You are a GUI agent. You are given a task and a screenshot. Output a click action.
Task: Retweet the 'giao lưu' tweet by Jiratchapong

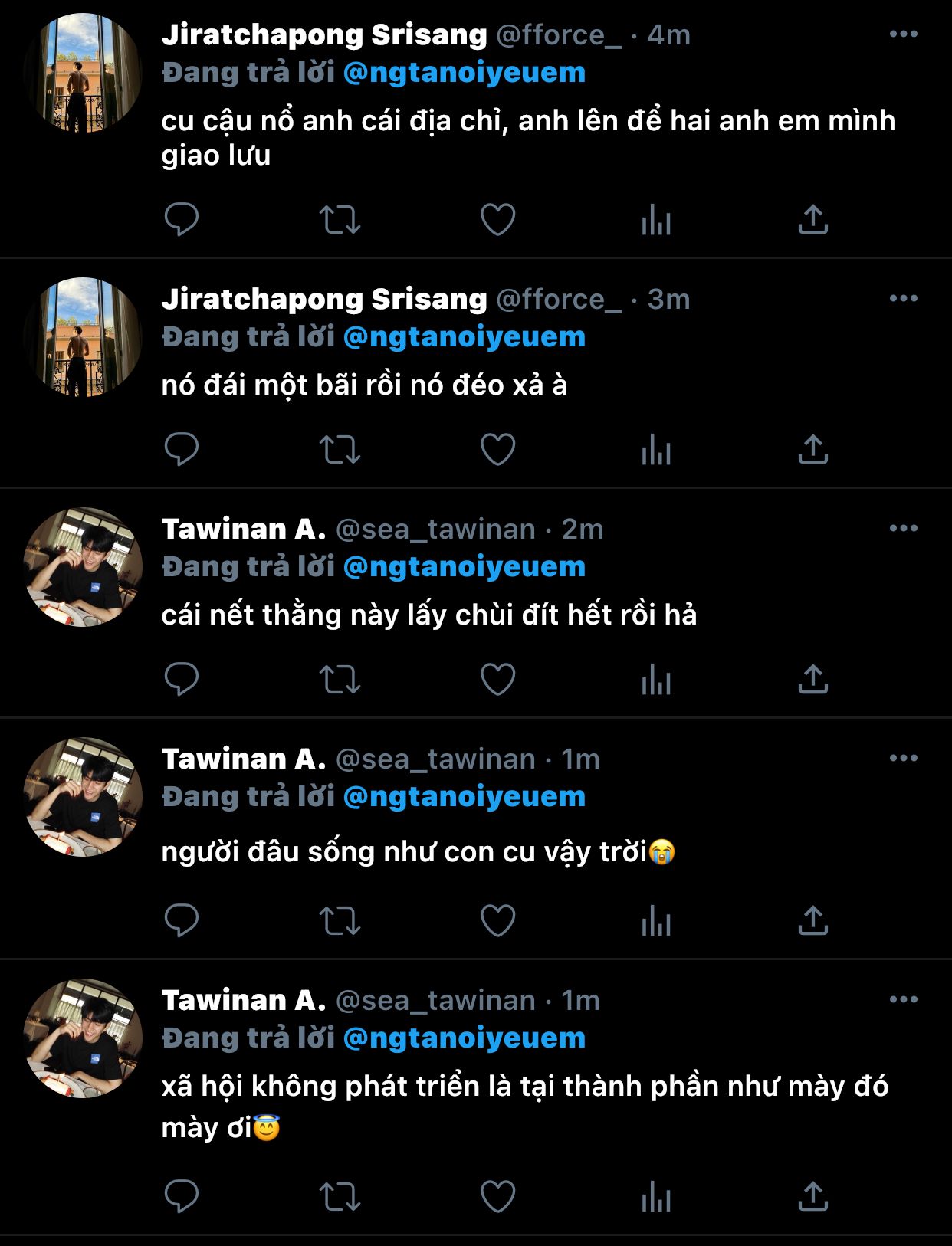[340, 220]
